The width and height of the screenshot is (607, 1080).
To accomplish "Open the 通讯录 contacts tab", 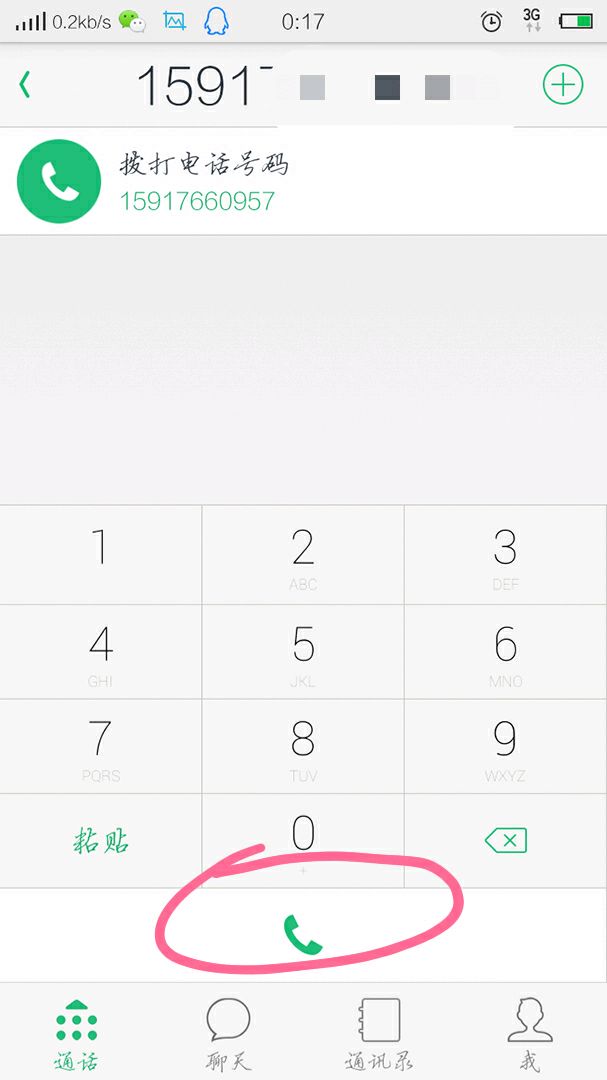I will [x=379, y=1034].
